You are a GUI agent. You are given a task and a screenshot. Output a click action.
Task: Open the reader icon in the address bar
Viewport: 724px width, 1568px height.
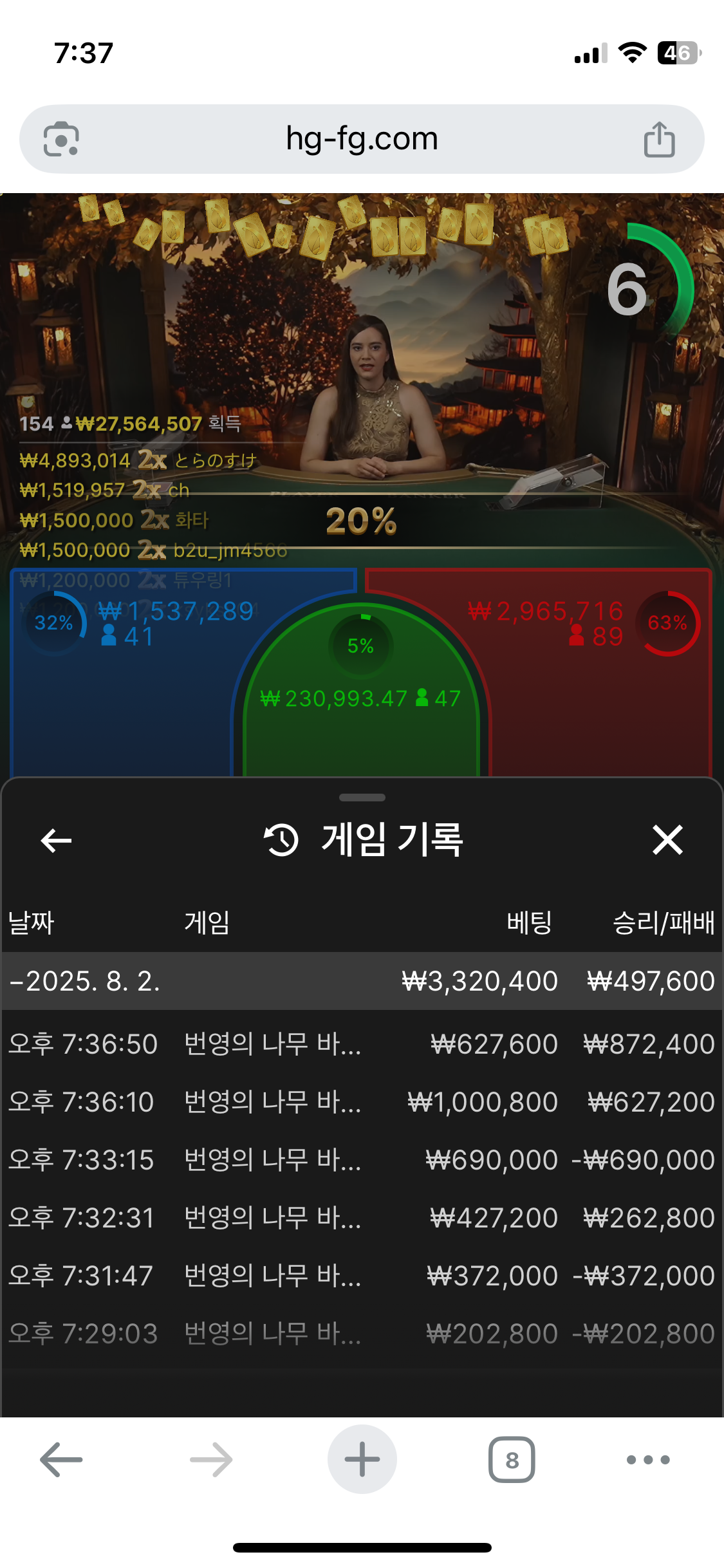61,139
